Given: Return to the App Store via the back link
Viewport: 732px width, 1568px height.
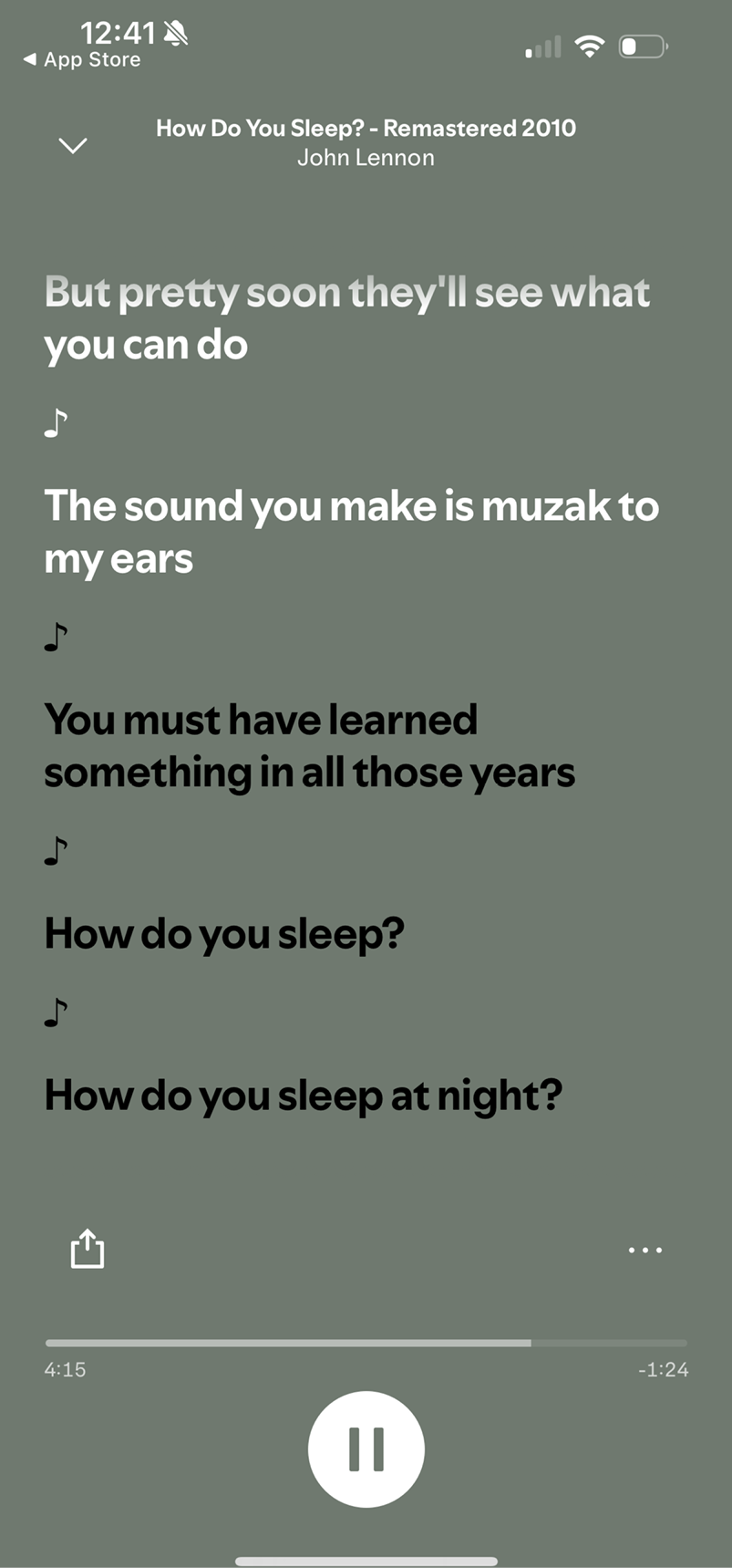Looking at the screenshot, I should pyautogui.click(x=82, y=59).
